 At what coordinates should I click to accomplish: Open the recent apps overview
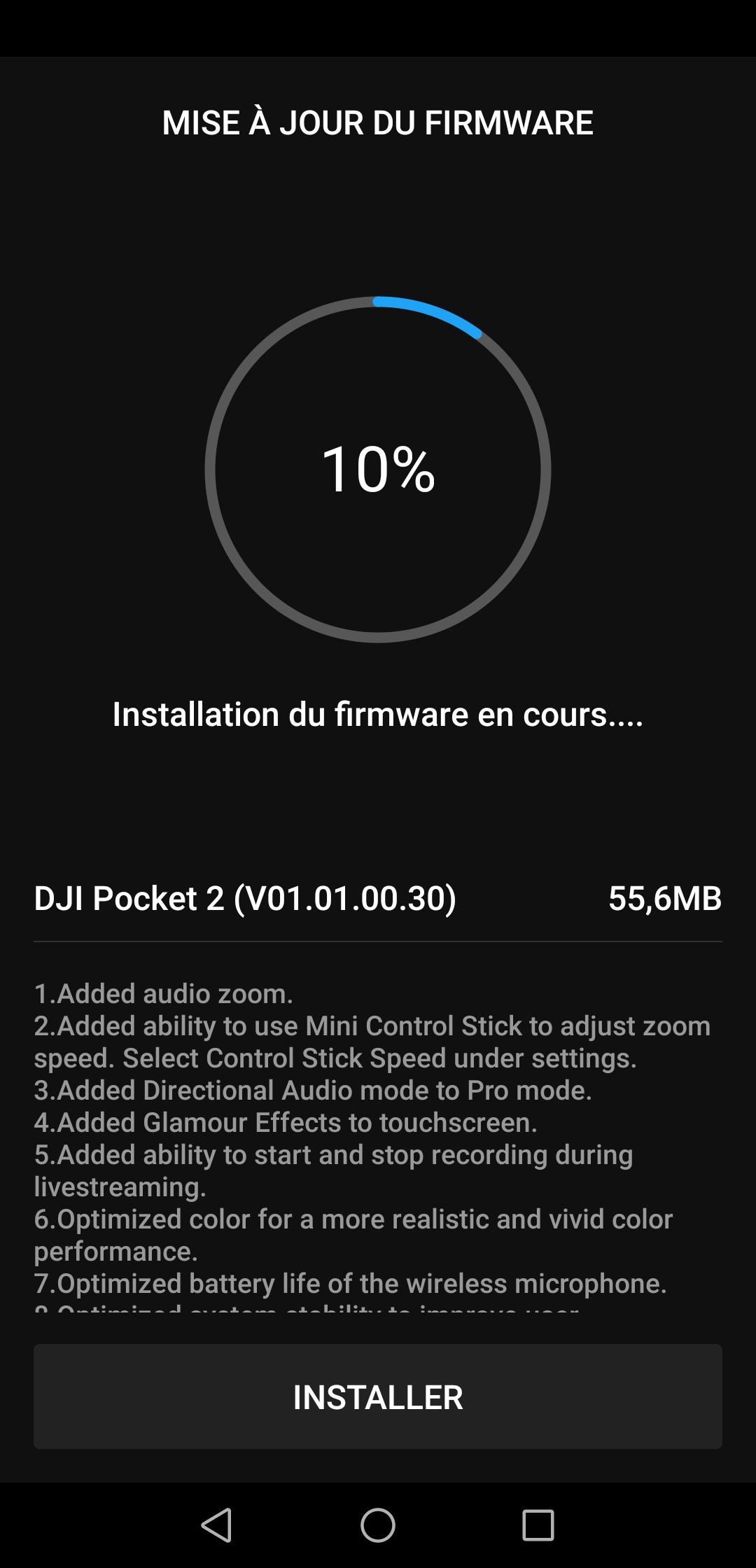[x=538, y=1525]
